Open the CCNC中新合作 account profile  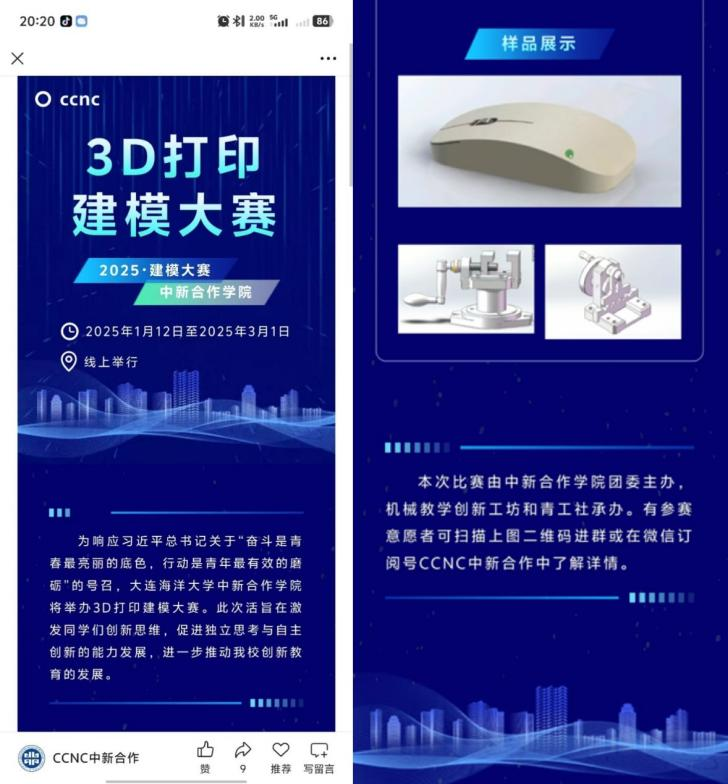[x=80, y=758]
